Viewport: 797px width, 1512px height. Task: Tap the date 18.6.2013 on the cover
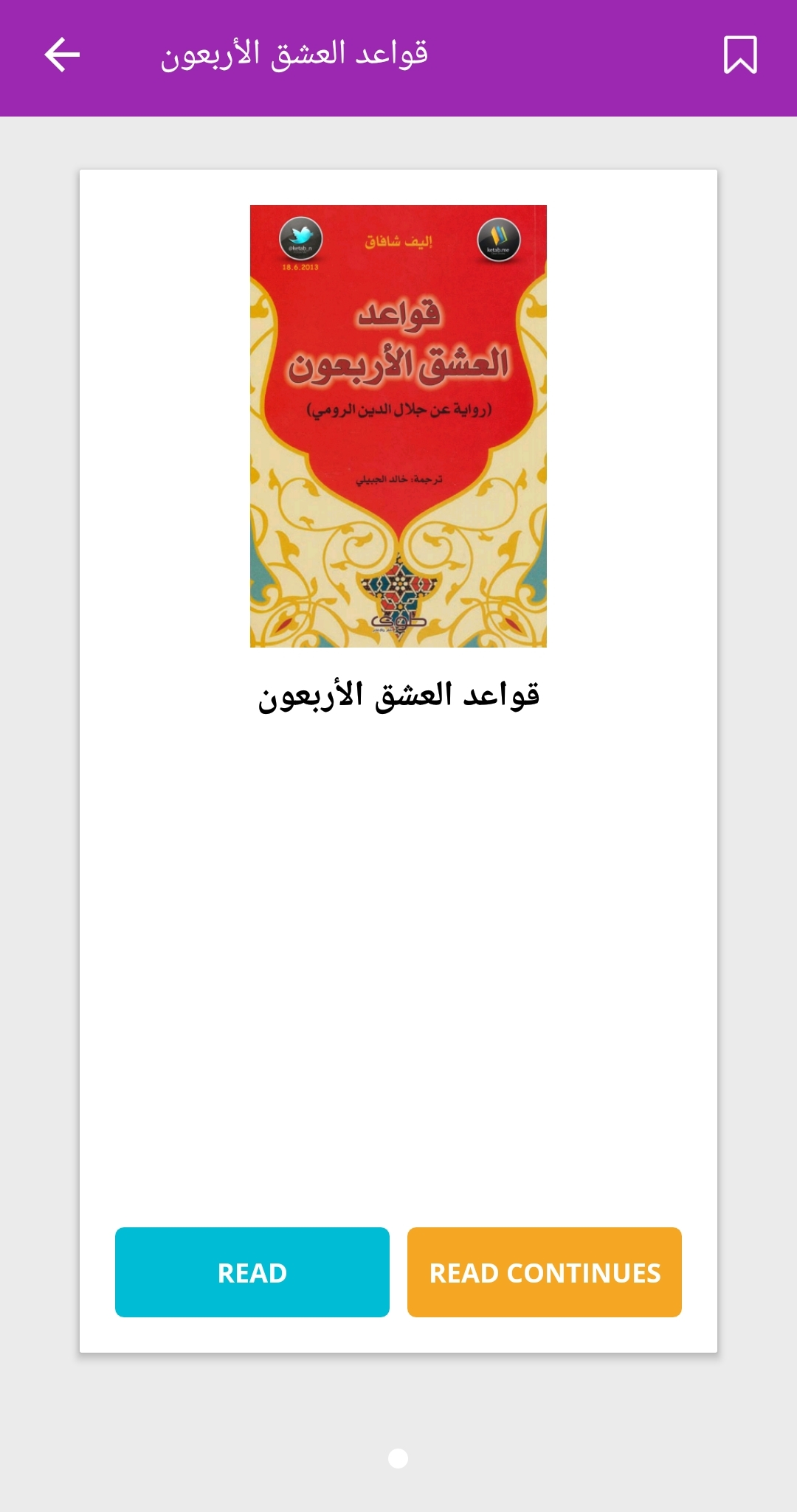click(x=300, y=268)
